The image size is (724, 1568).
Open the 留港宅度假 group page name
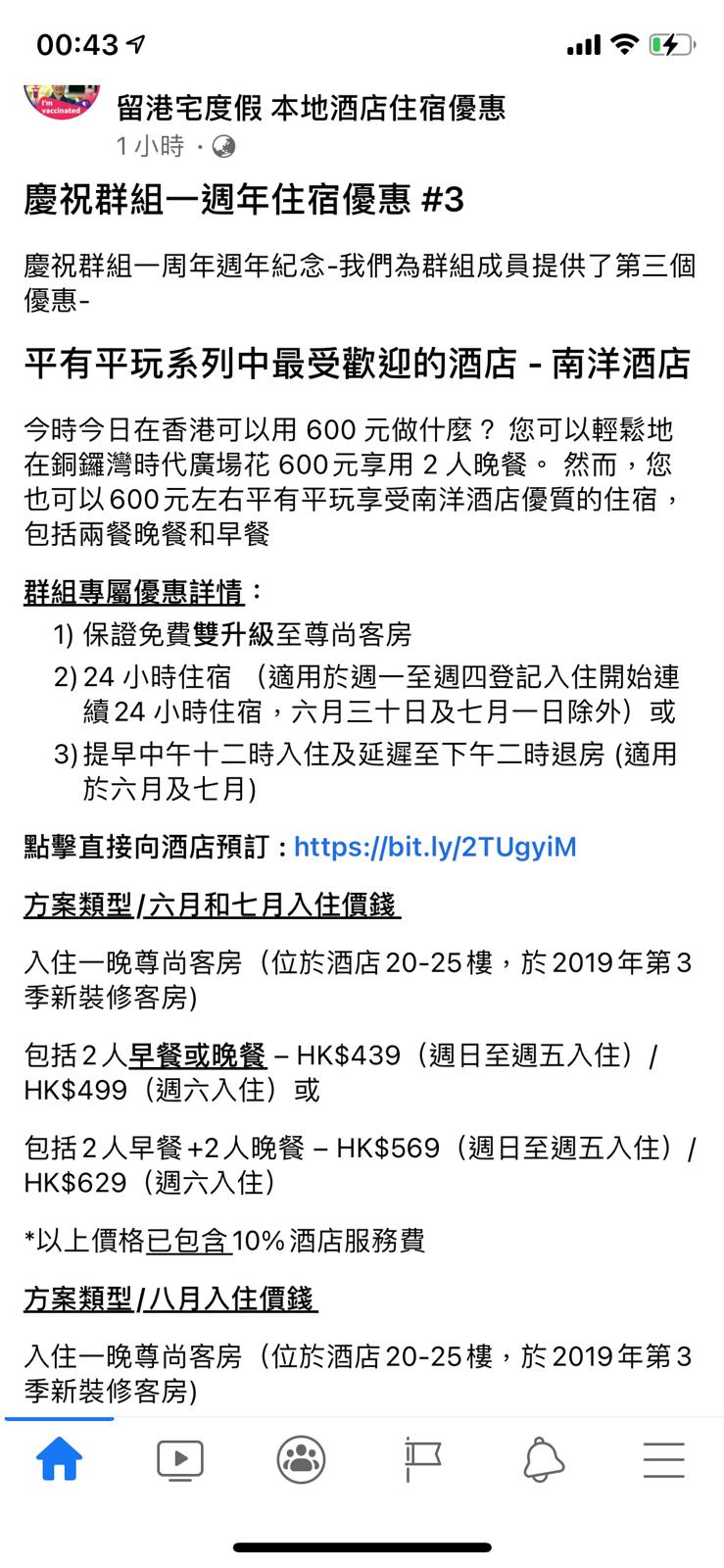tap(311, 108)
